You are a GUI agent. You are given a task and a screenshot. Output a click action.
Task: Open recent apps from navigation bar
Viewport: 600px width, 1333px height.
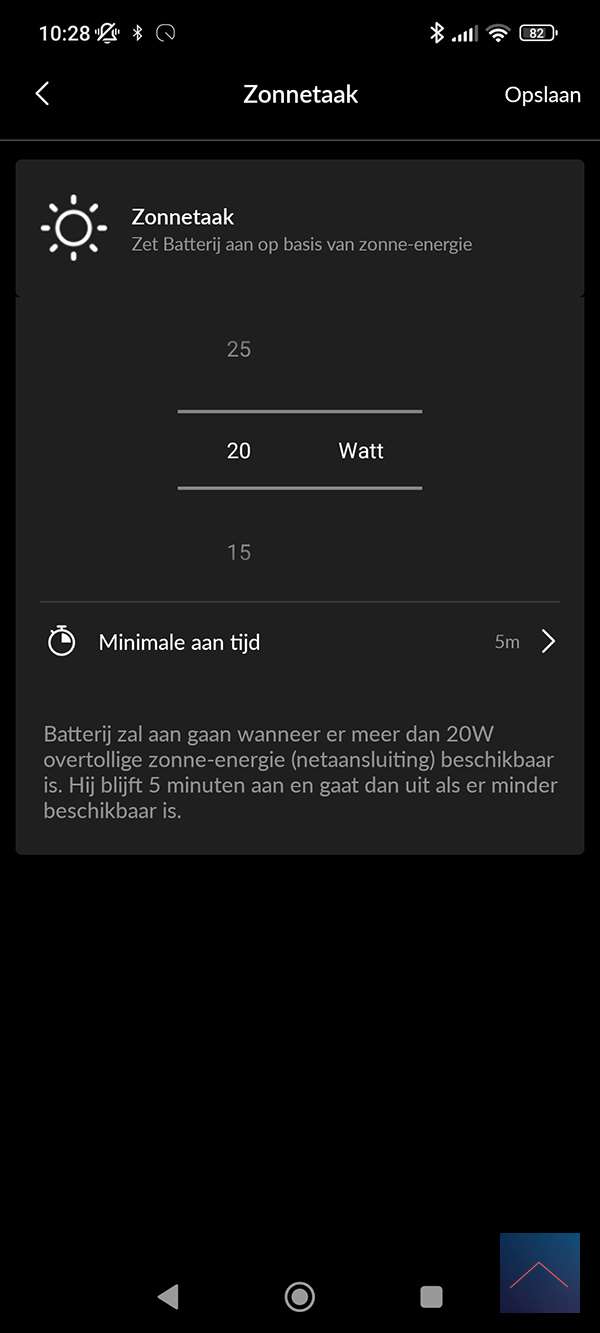click(431, 1297)
